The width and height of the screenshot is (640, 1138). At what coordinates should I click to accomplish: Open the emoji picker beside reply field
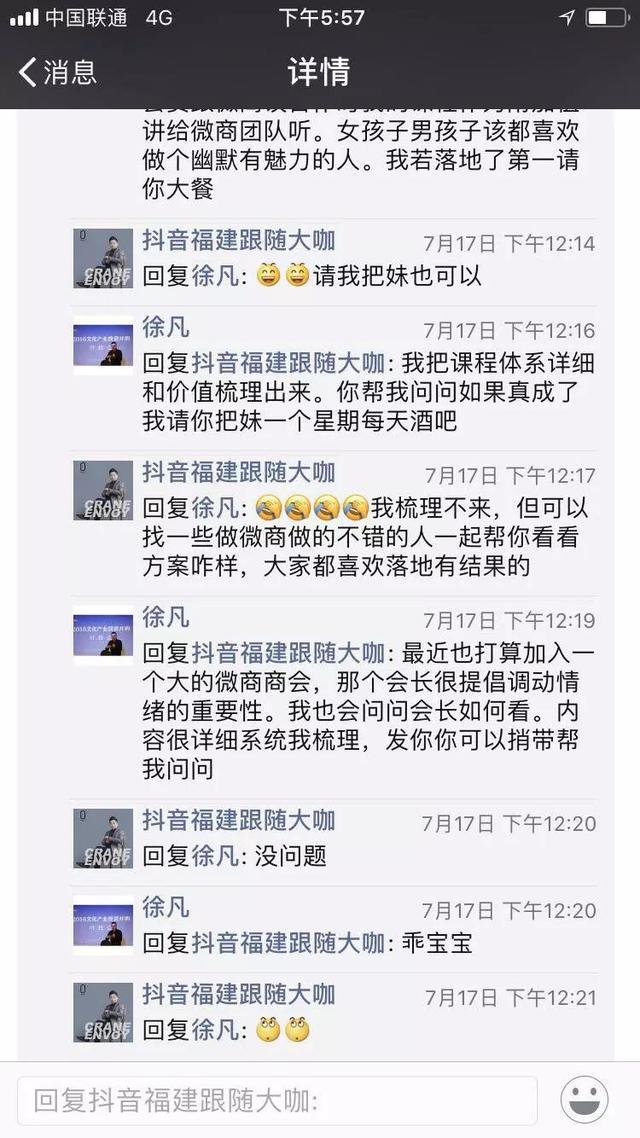coord(584,1100)
